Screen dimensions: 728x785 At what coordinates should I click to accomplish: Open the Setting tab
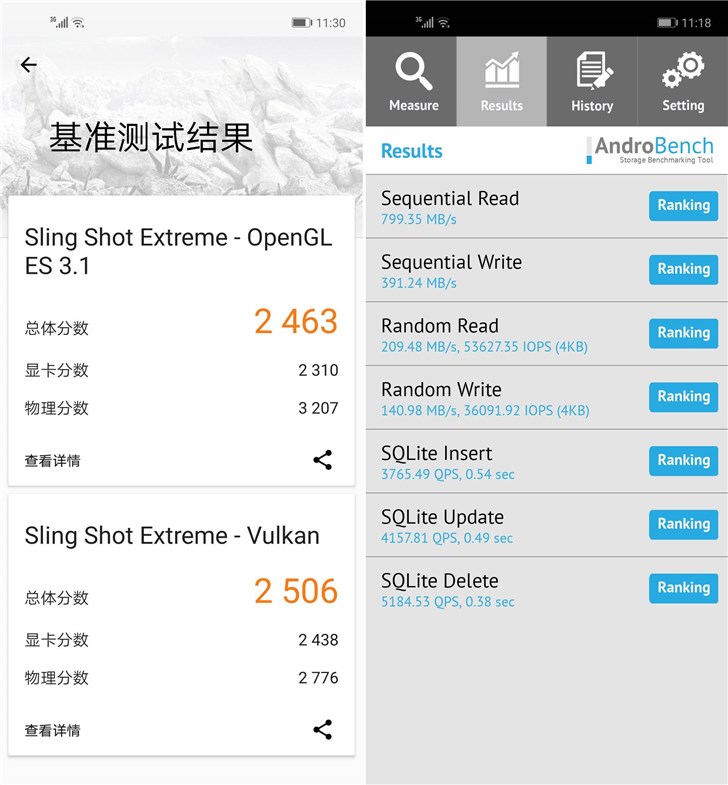pyautogui.click(x=683, y=82)
